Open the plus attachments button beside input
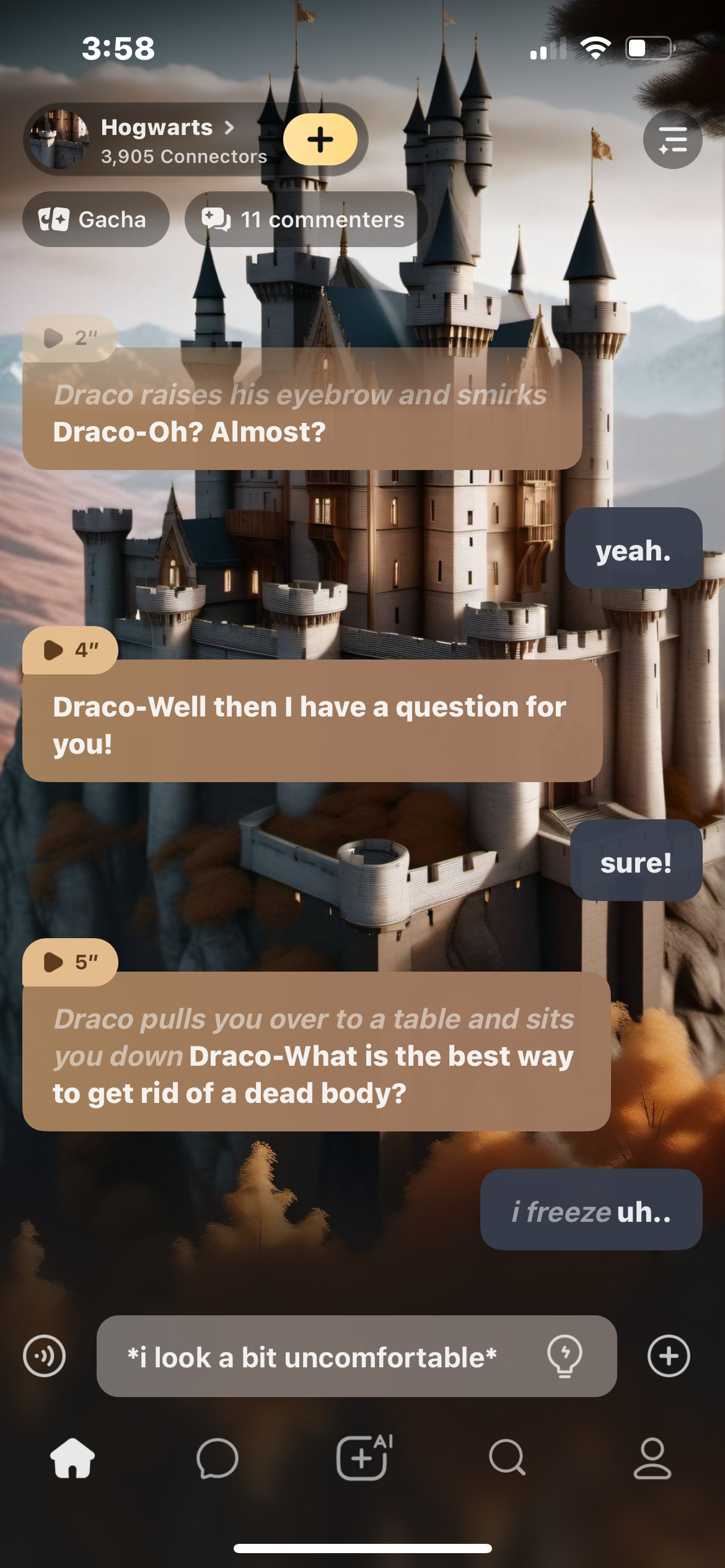Viewport: 725px width, 1568px height. [668, 1356]
